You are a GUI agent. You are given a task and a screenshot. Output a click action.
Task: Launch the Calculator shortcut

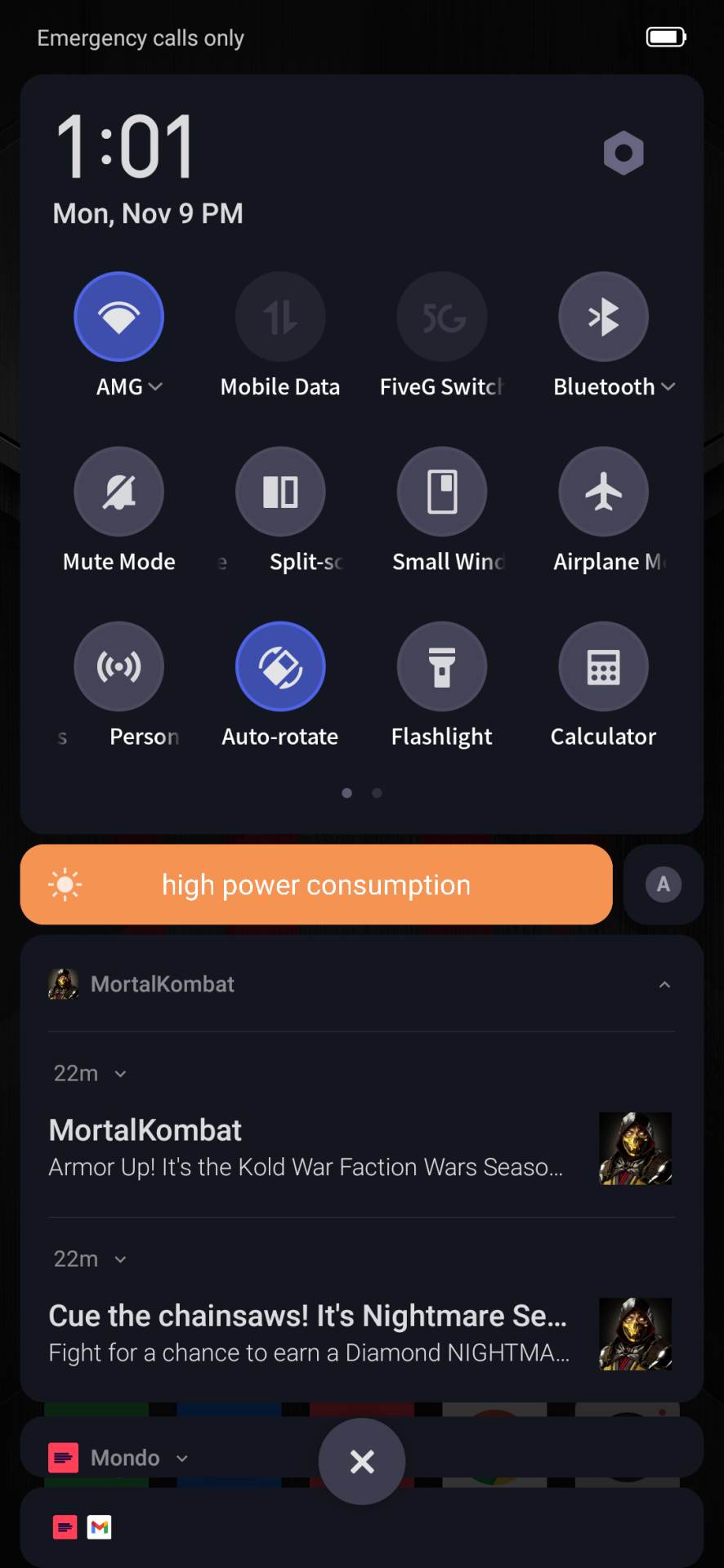click(603, 666)
